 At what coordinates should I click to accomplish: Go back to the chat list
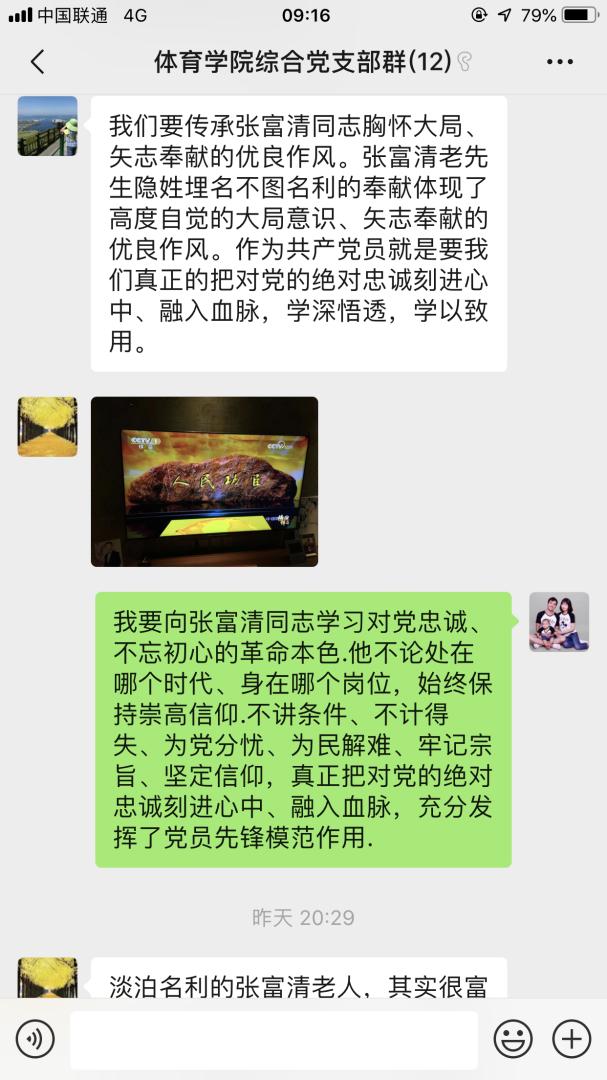(x=38, y=62)
